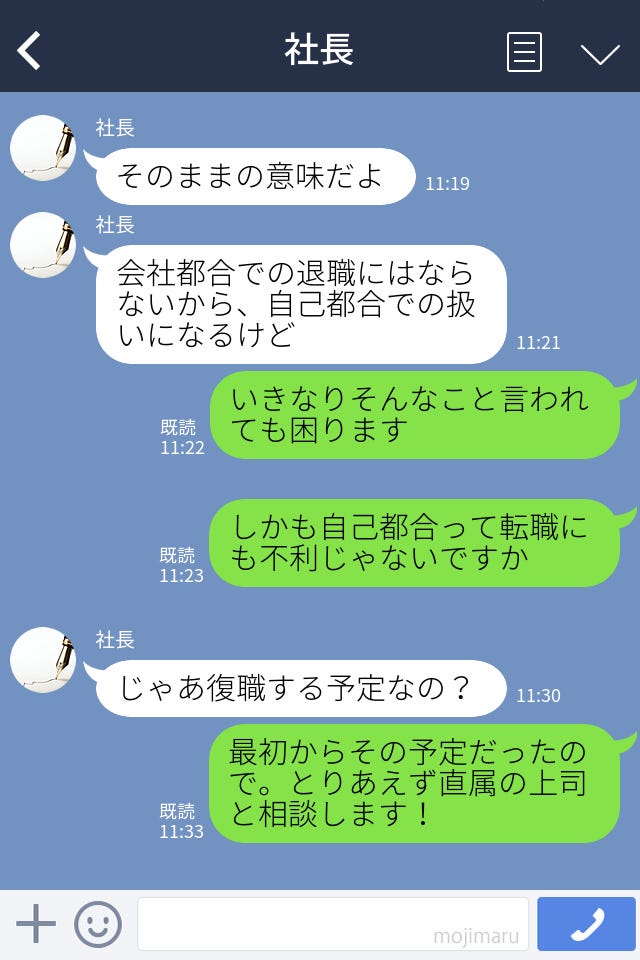Go back from the 社長 chat
The height and width of the screenshot is (960, 640).
pyautogui.click(x=30, y=50)
